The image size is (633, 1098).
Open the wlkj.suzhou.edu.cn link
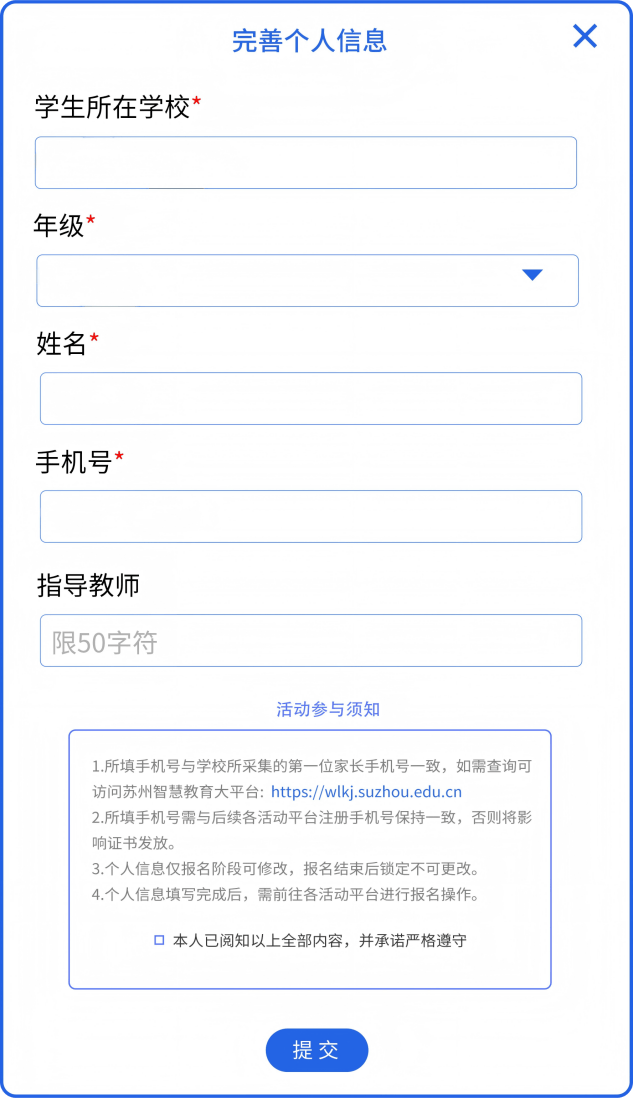click(x=366, y=792)
